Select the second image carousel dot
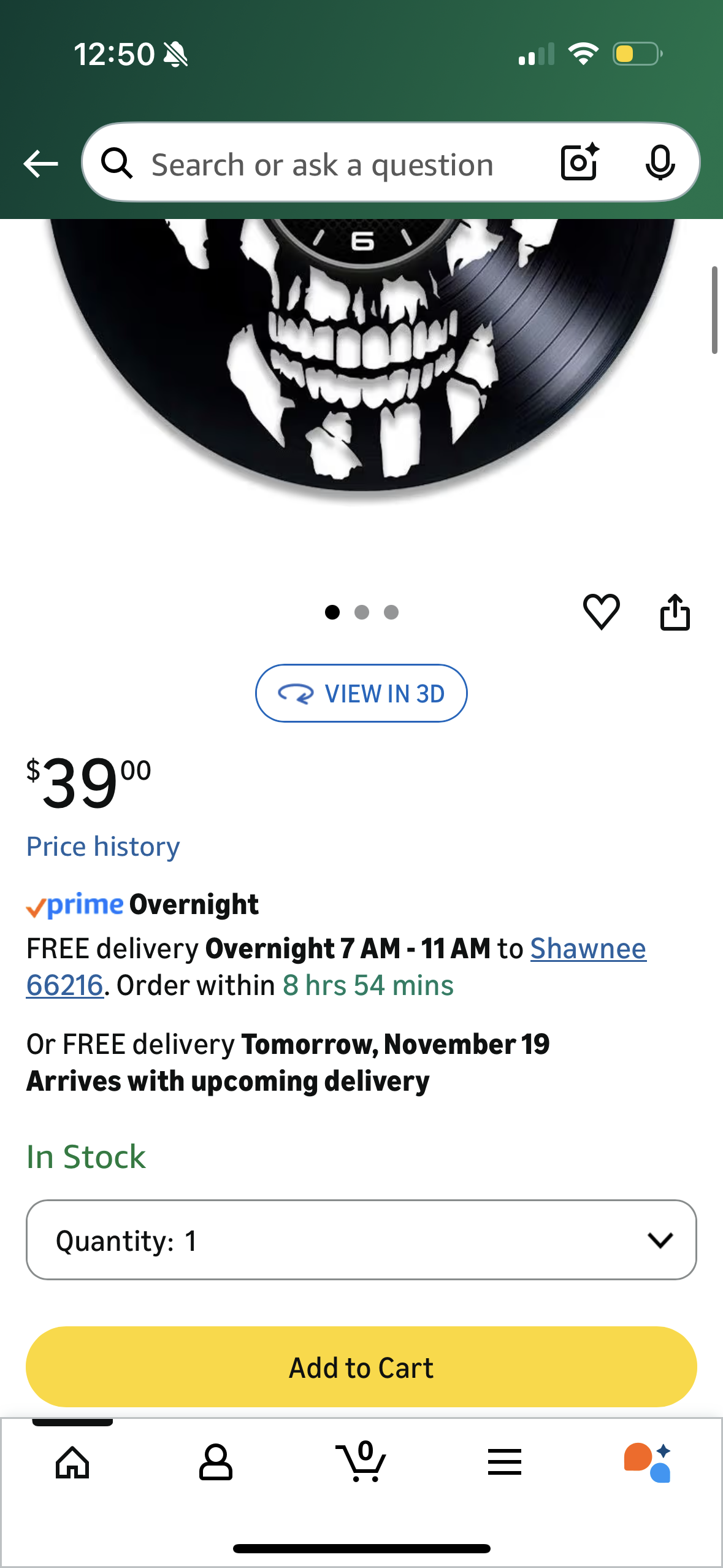The width and height of the screenshot is (723, 1568). click(362, 612)
